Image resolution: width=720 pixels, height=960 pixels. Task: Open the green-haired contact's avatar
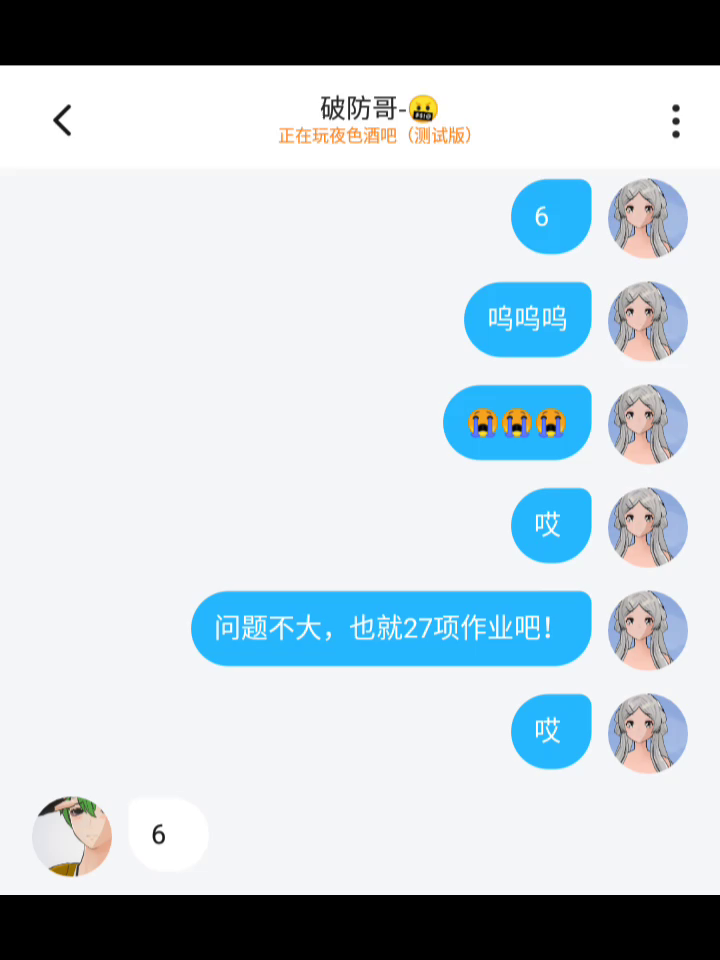point(72,837)
